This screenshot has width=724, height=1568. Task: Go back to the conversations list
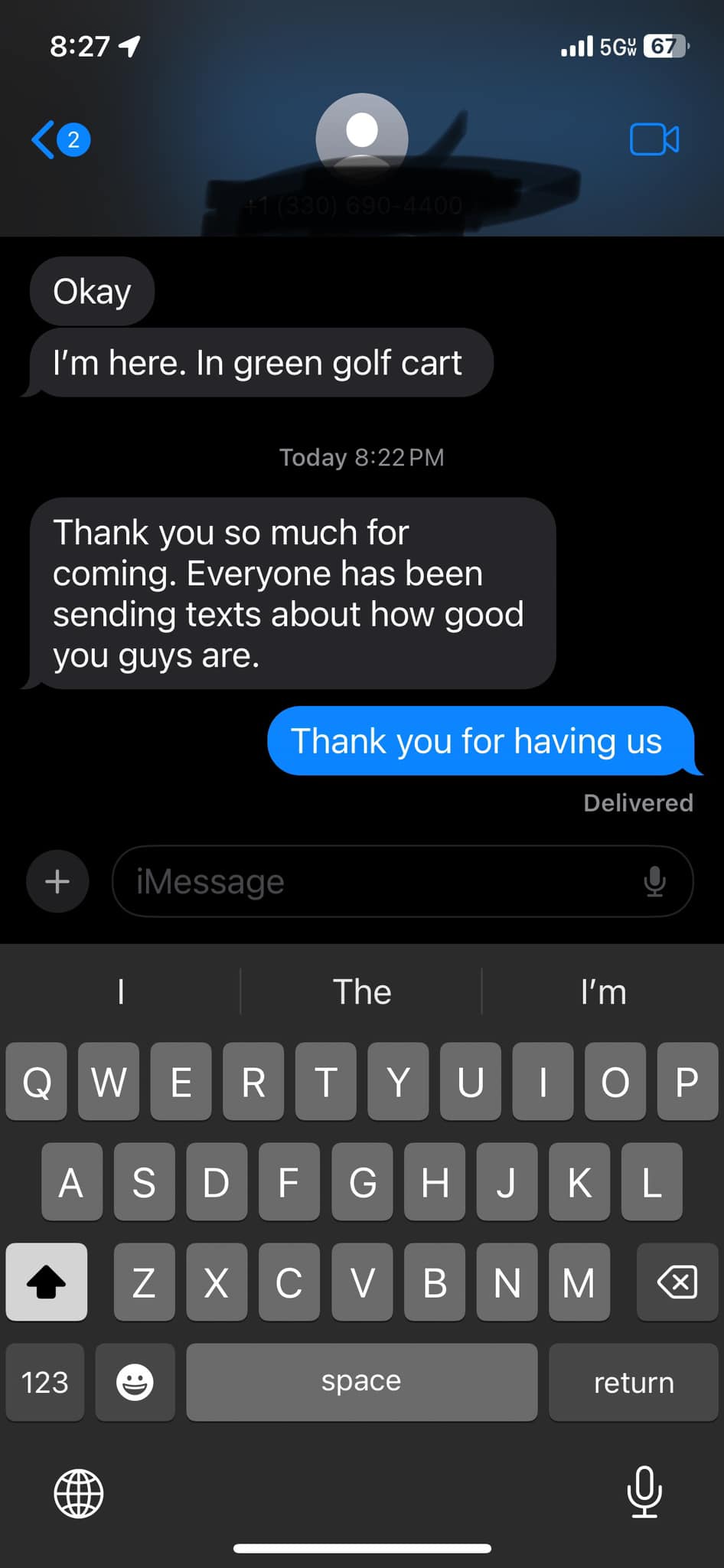coord(46,139)
